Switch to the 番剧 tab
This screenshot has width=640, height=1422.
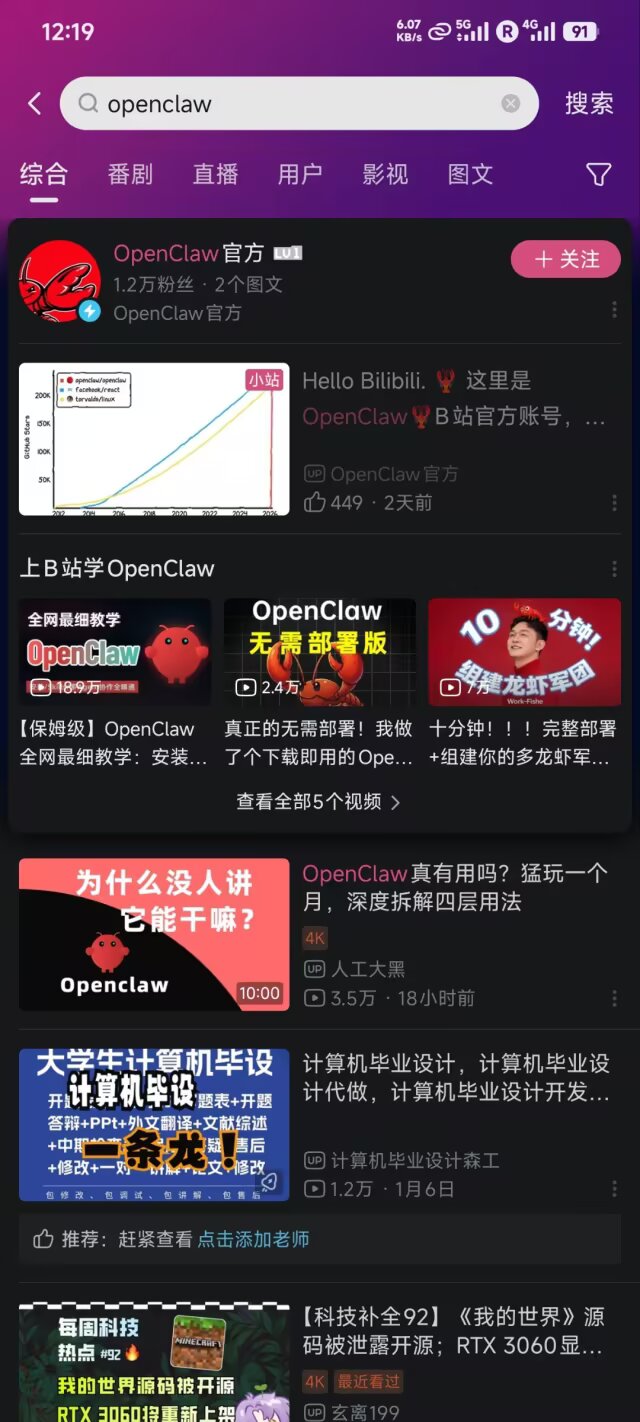pos(130,174)
